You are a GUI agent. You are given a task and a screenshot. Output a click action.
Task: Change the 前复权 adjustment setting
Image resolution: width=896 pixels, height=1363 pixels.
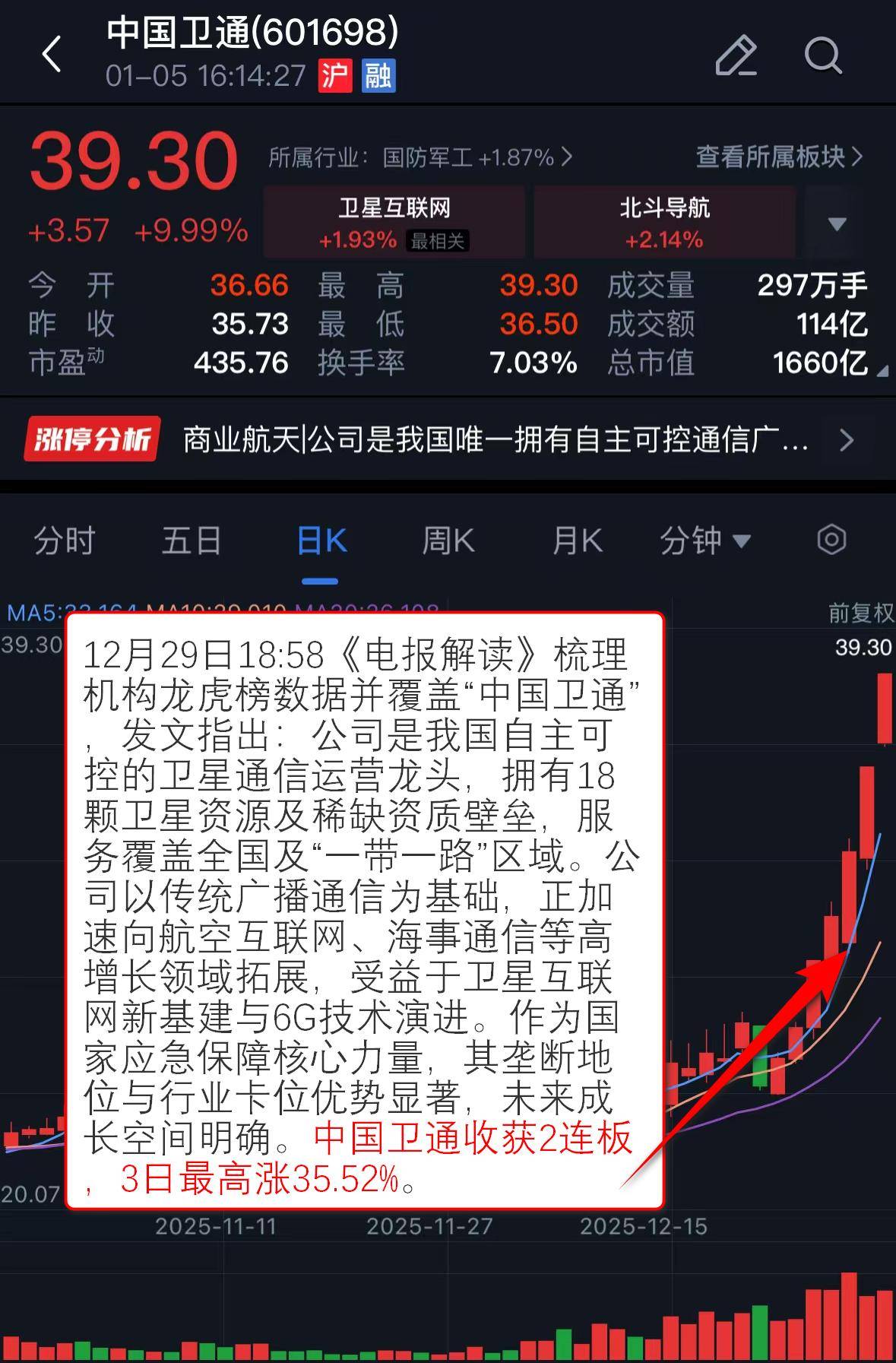point(860,613)
